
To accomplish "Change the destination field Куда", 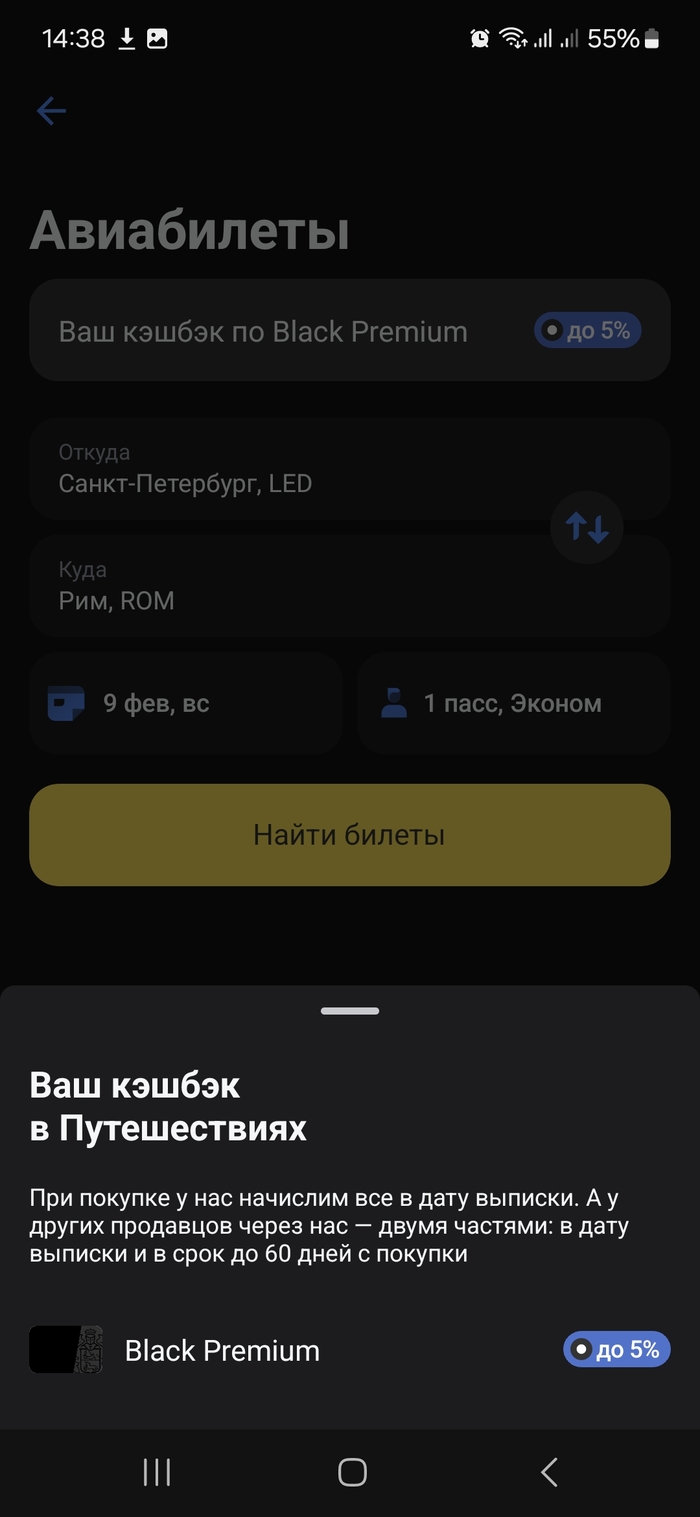I will coord(290,586).
